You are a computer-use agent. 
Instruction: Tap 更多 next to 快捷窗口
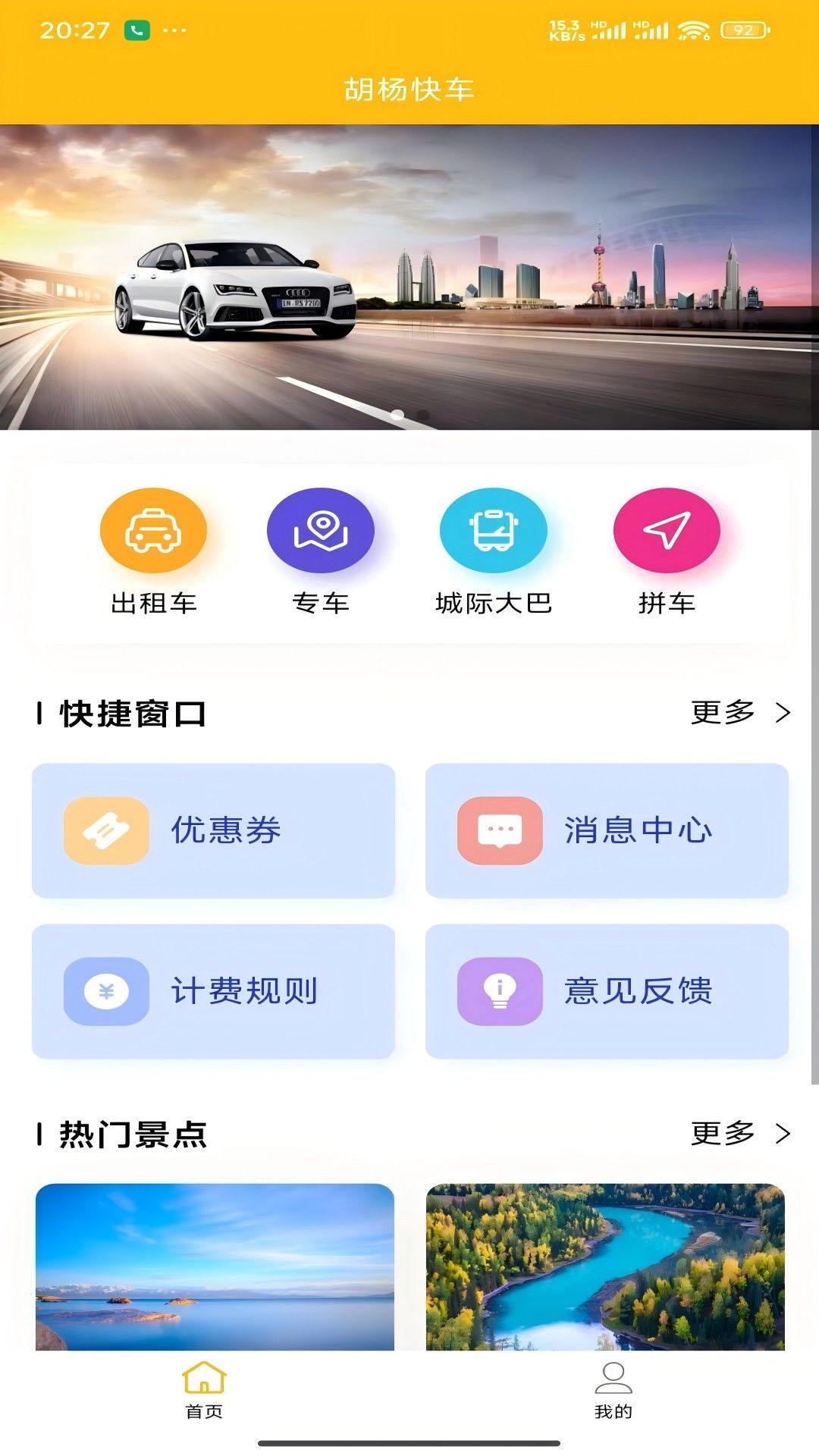[740, 712]
